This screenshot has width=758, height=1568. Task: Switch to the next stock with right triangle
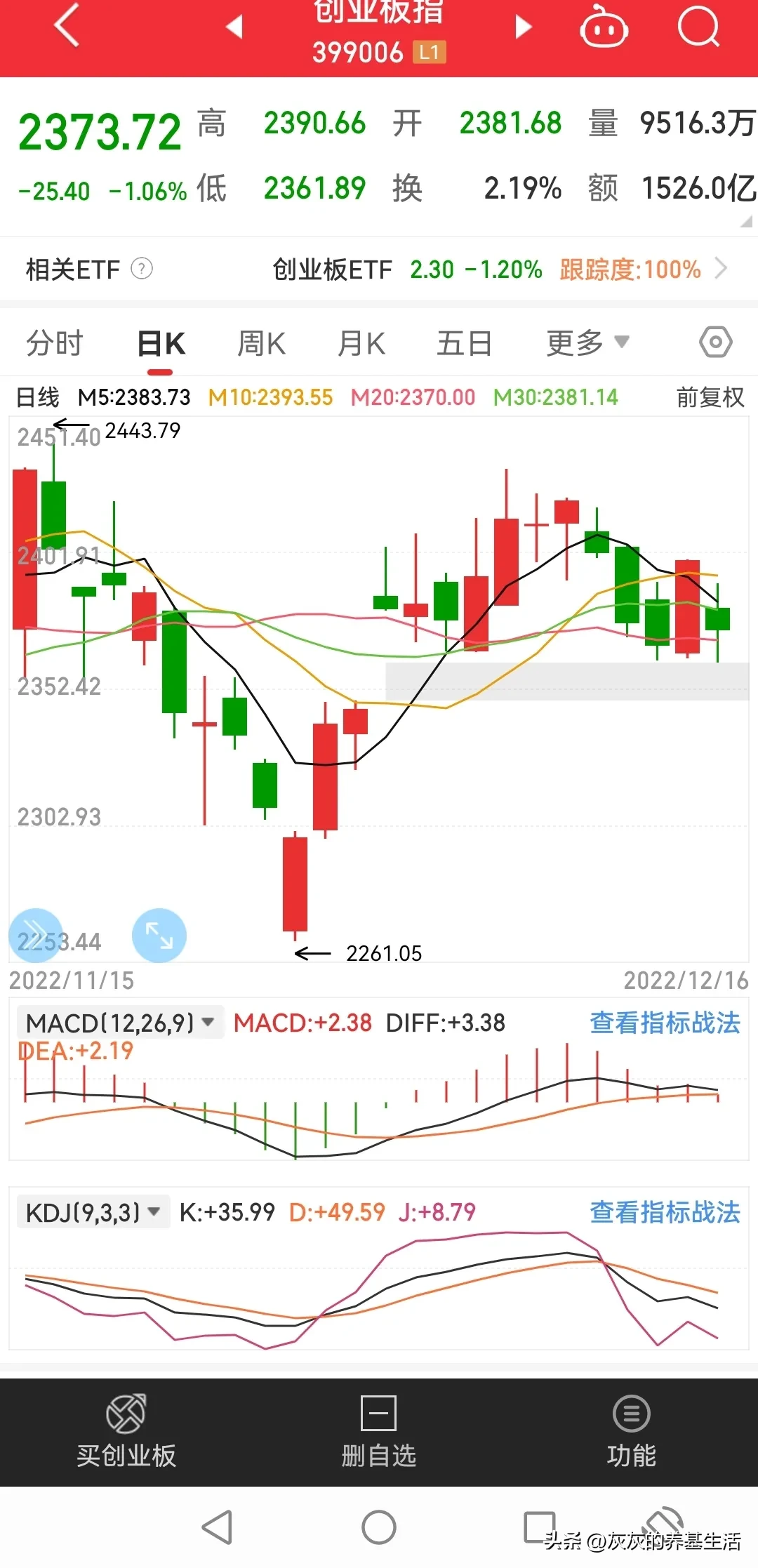coord(523,27)
